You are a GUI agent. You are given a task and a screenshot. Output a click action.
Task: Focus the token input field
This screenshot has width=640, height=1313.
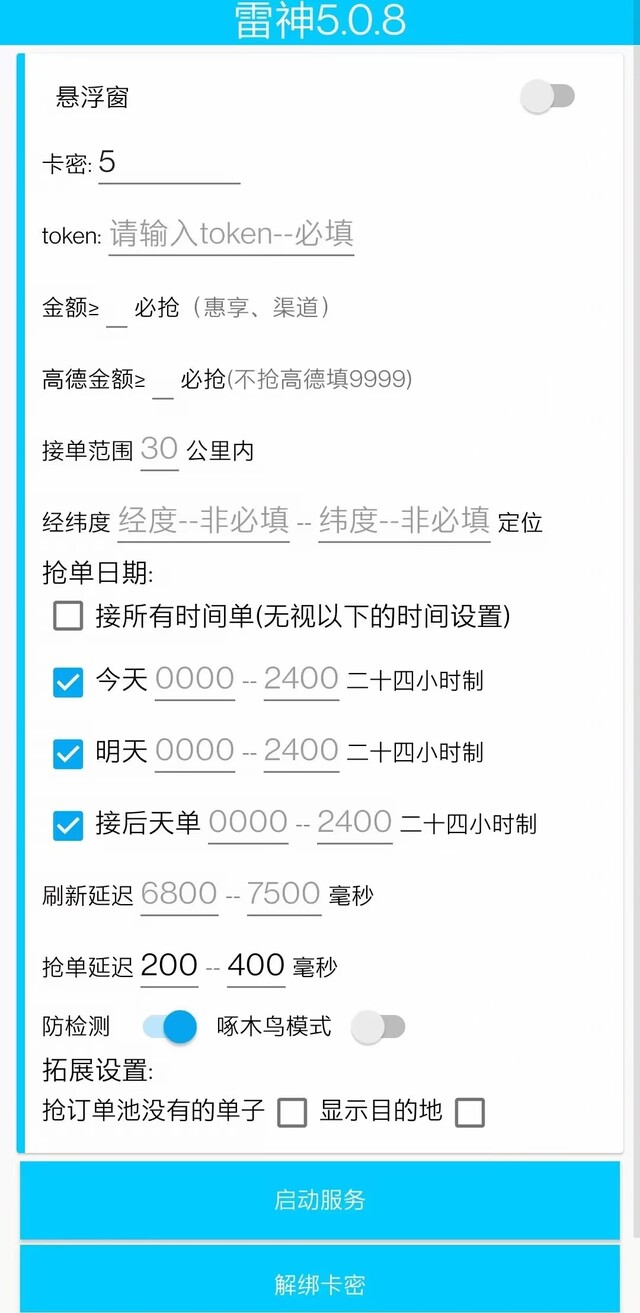click(x=231, y=235)
